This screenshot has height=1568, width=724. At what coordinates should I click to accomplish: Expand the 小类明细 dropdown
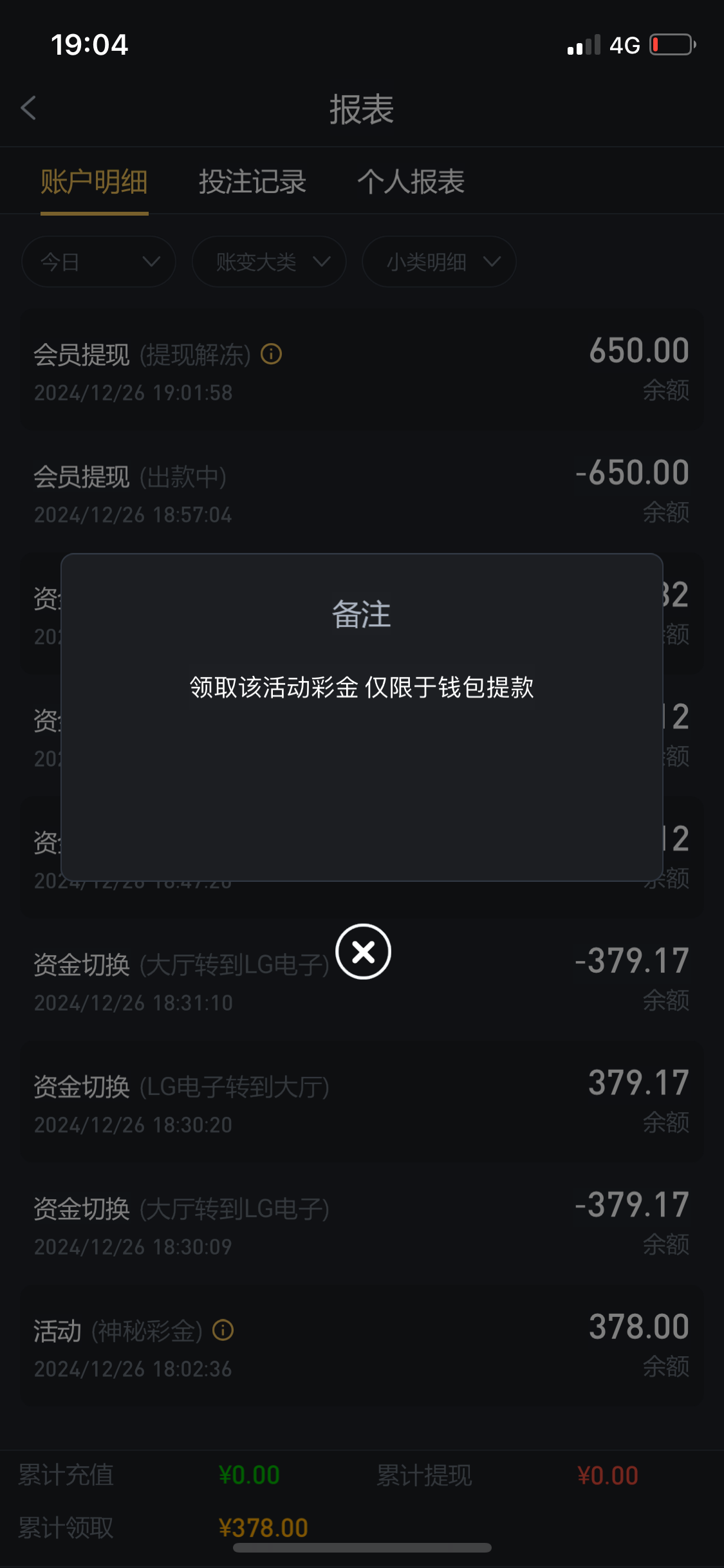[x=439, y=262]
